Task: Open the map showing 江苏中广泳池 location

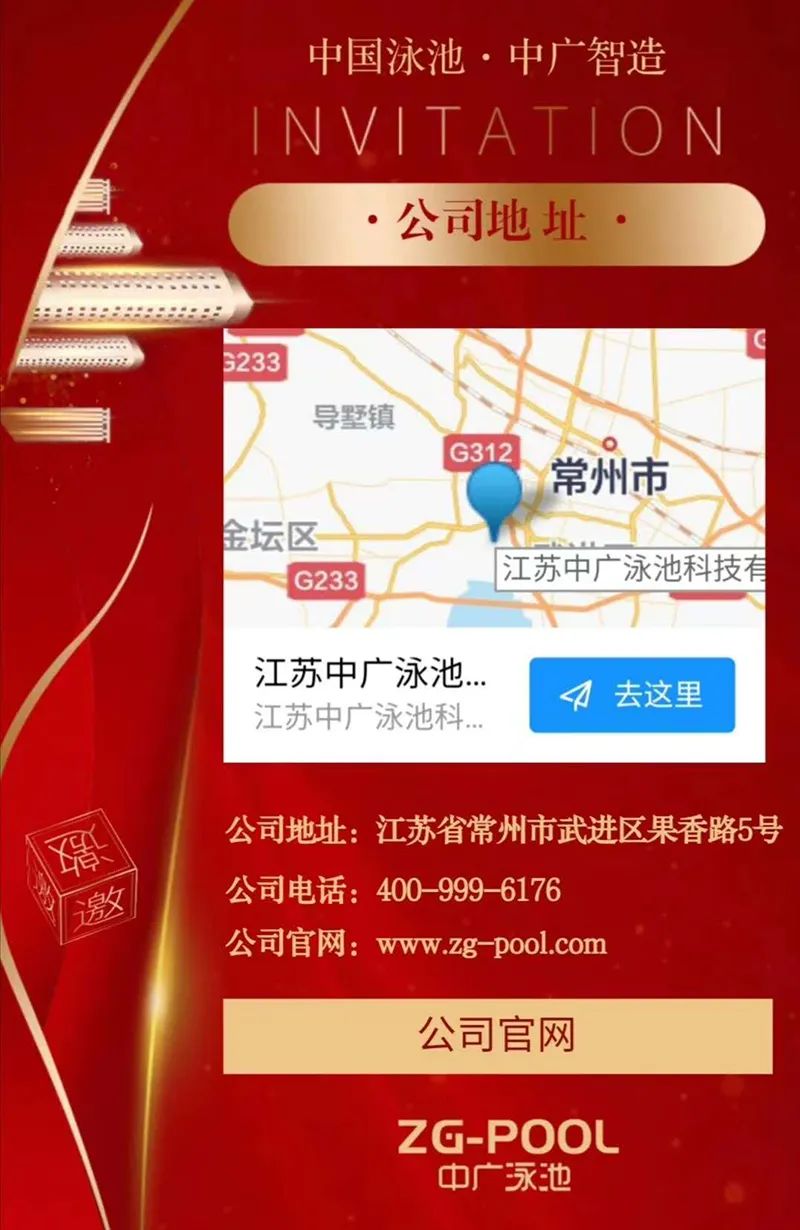Action: tap(494, 480)
